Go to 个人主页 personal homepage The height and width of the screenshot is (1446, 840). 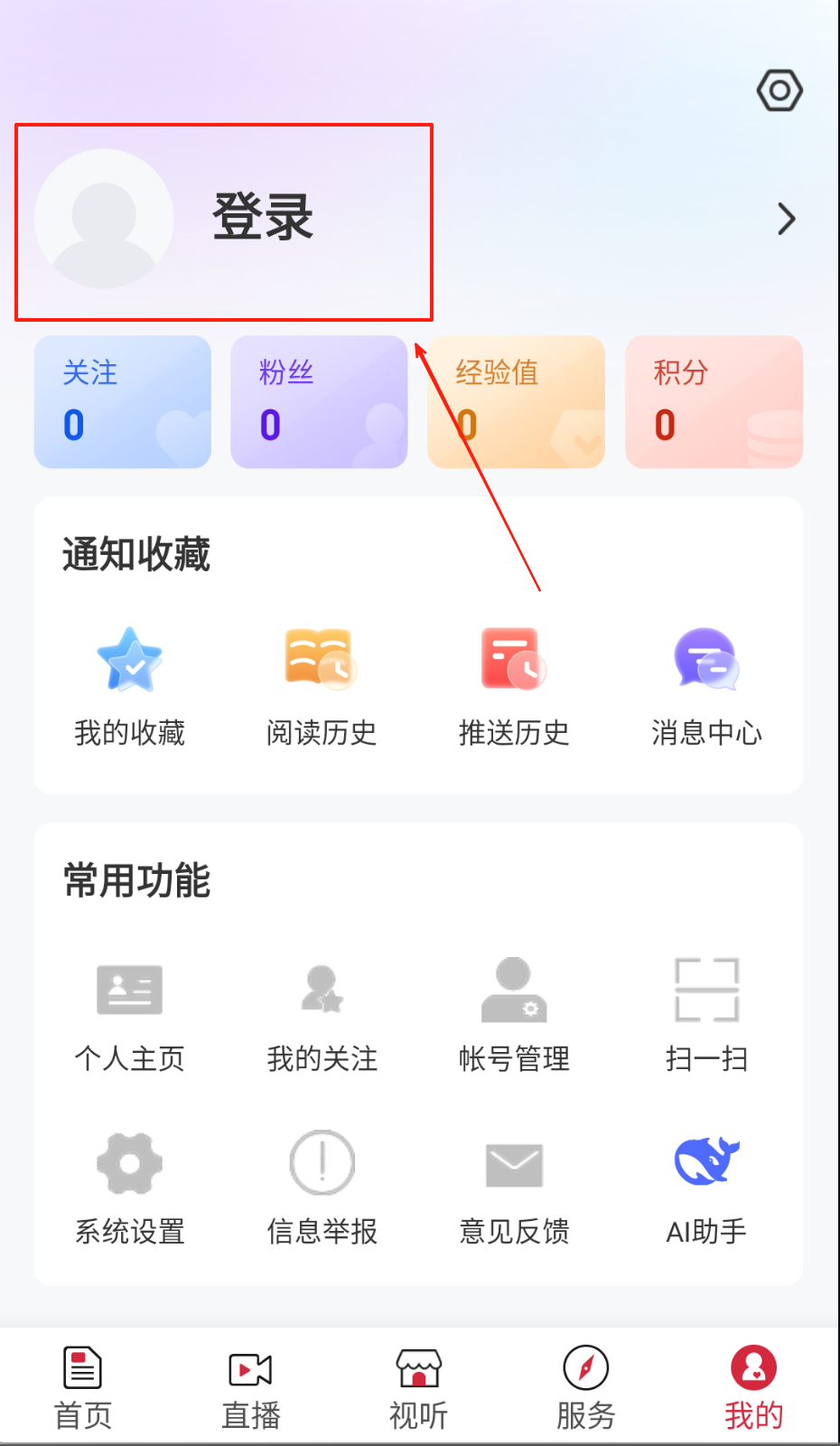click(x=129, y=1014)
